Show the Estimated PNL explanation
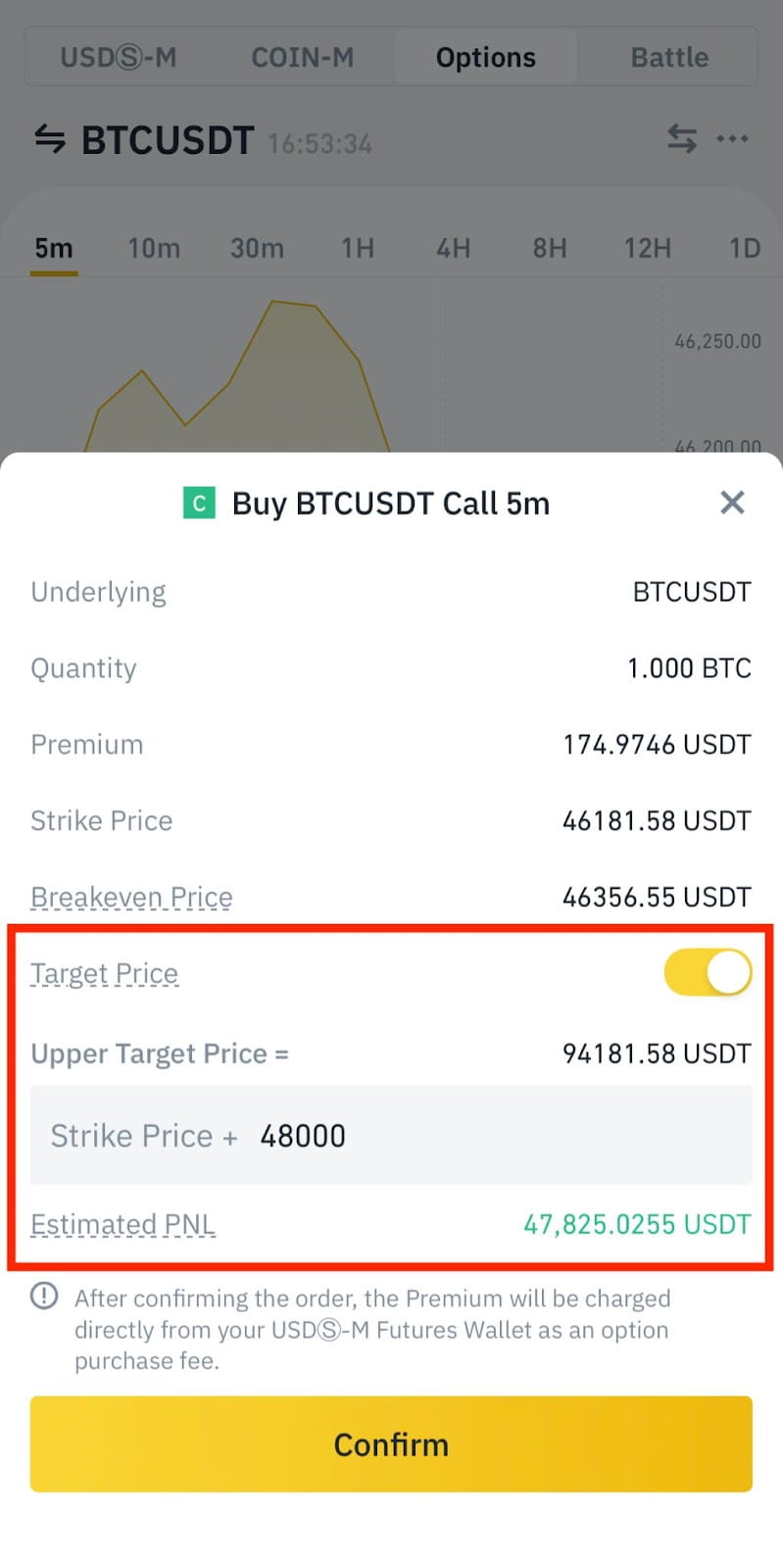 pyautogui.click(x=122, y=1224)
